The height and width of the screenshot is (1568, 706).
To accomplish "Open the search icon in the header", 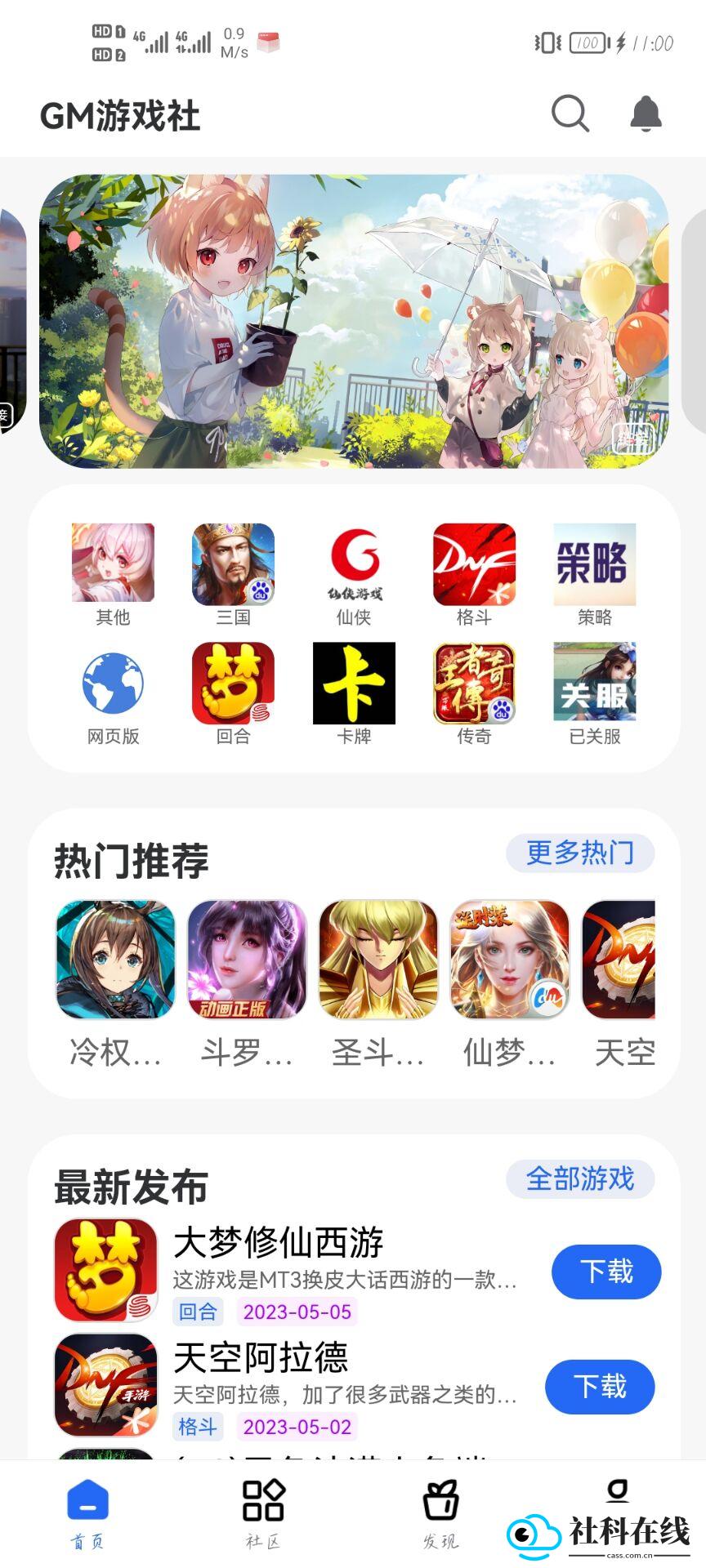I will tap(570, 114).
